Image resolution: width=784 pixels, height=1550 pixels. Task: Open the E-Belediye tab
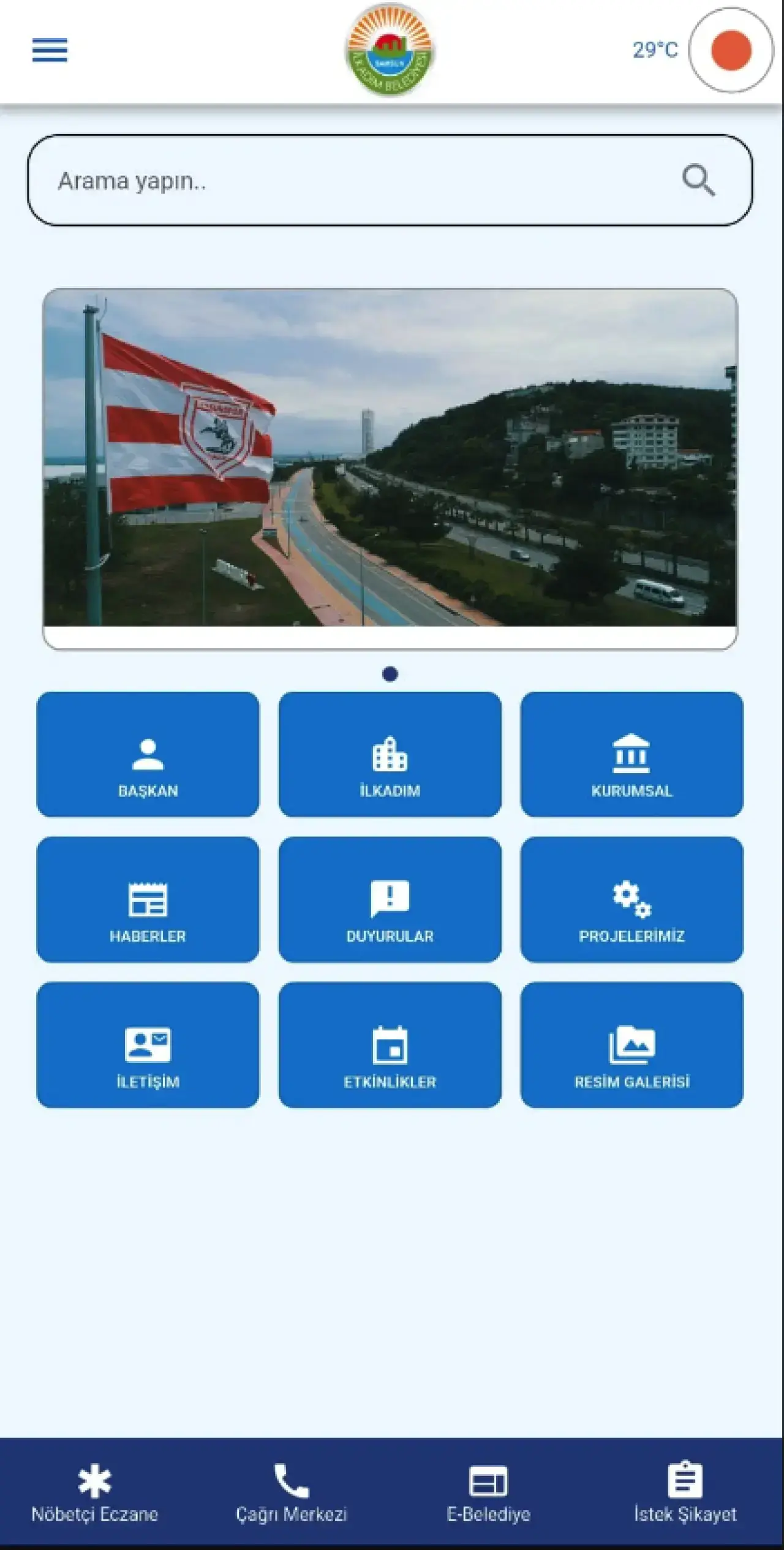488,1494
